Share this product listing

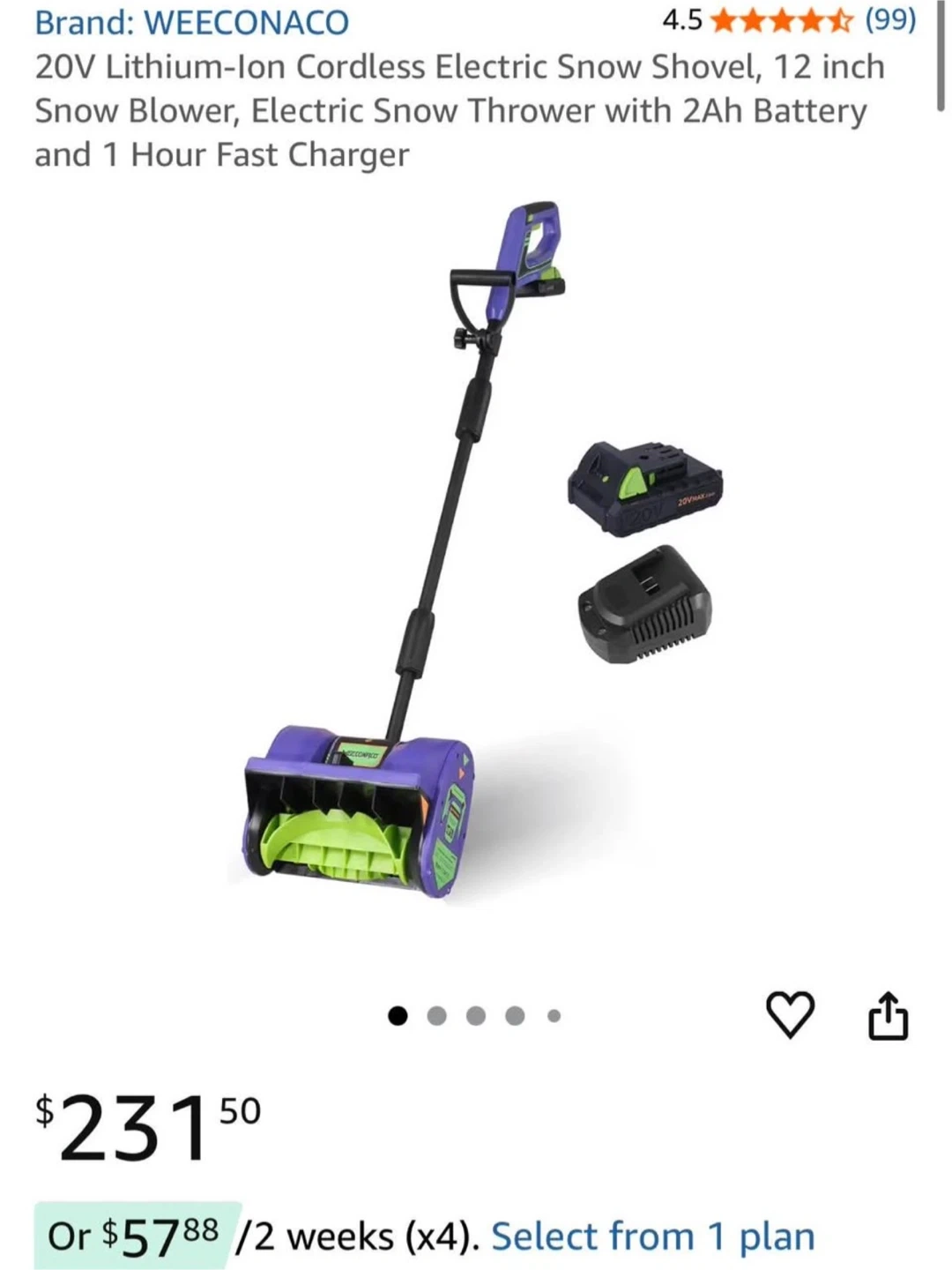click(888, 1016)
